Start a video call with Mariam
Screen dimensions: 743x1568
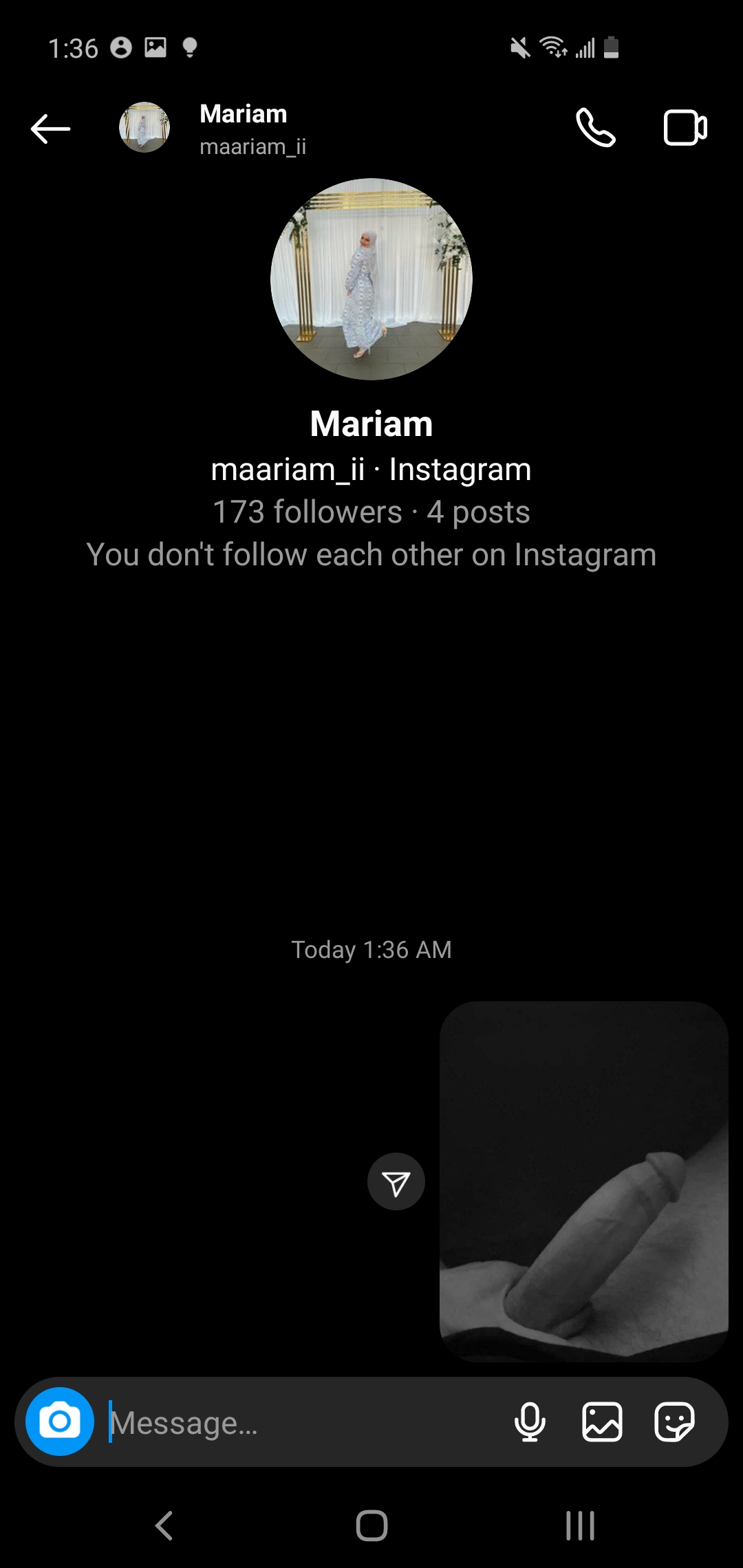click(685, 128)
